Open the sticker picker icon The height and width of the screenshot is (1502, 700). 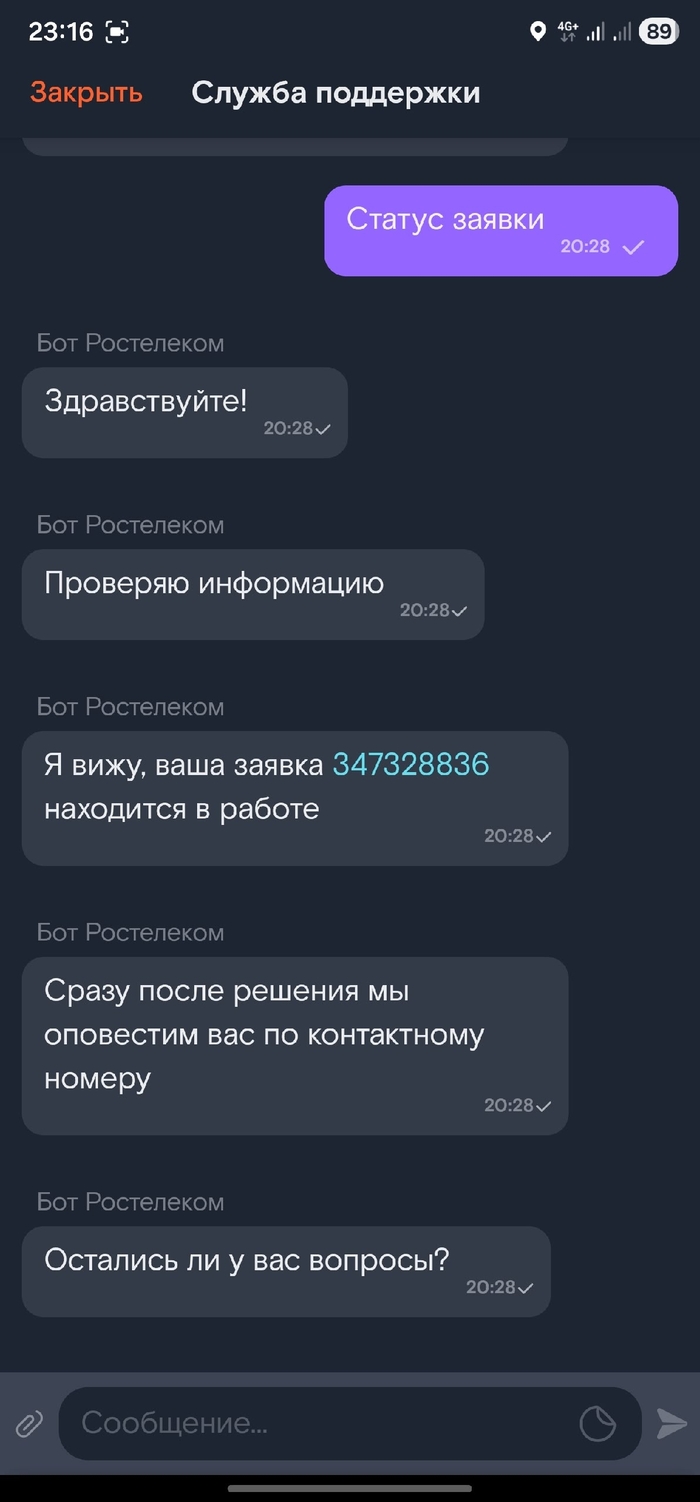click(x=598, y=1423)
